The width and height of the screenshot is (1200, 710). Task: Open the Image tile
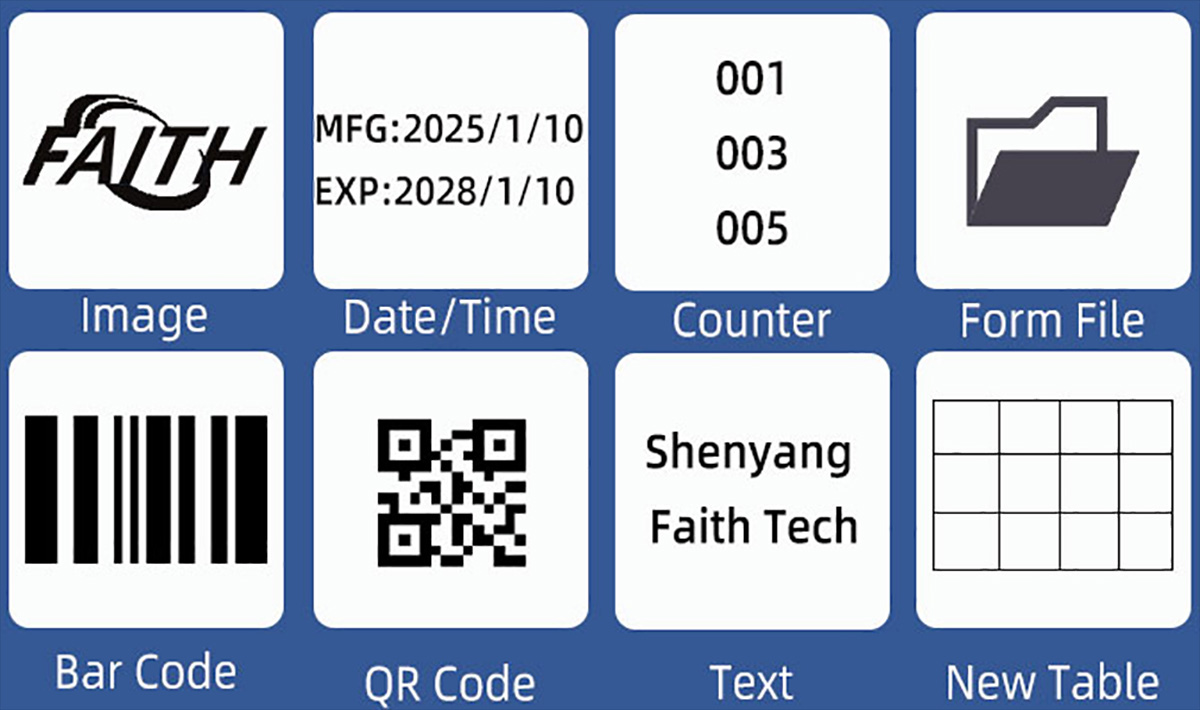pyautogui.click(x=145, y=151)
